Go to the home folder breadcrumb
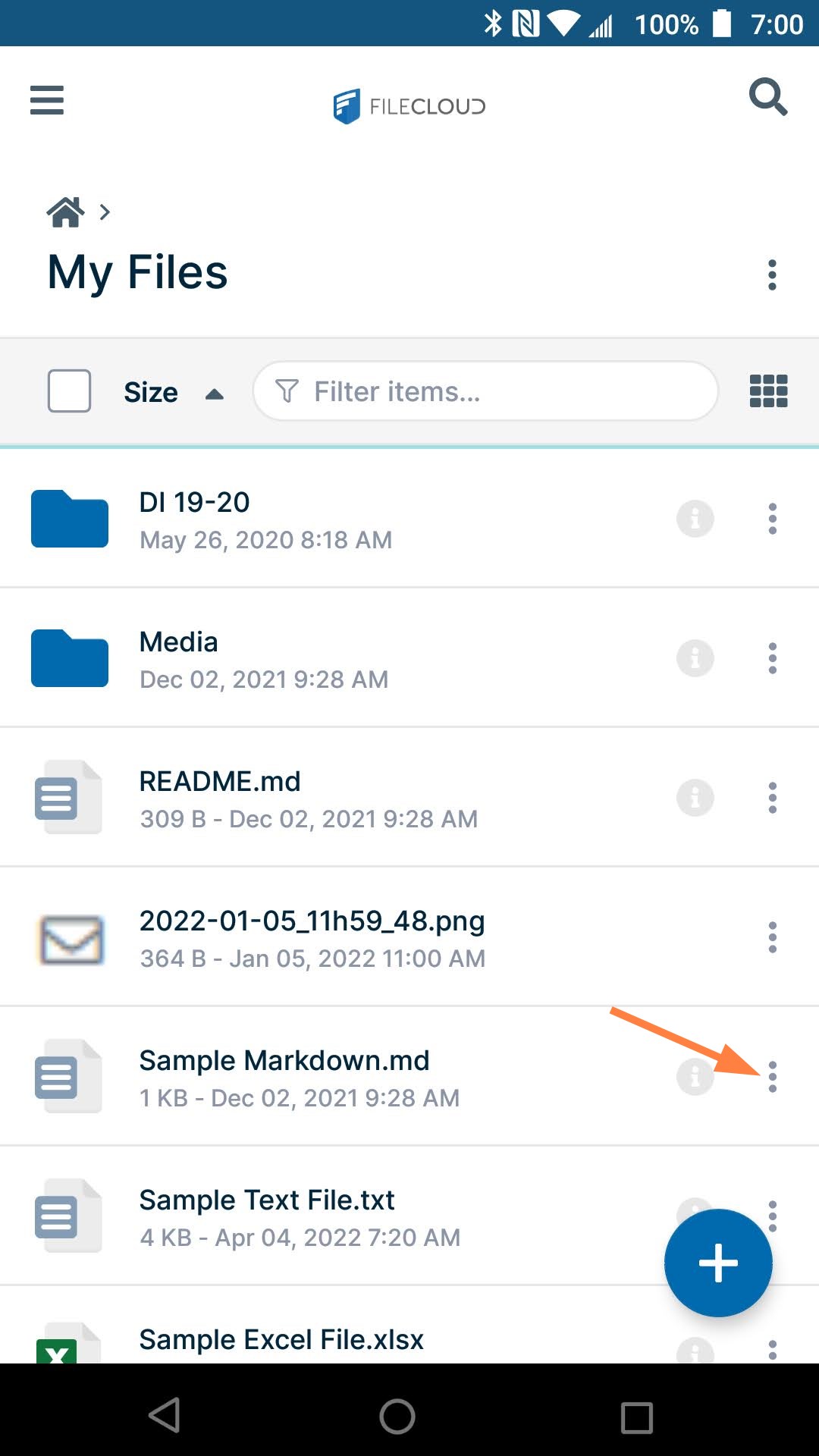The width and height of the screenshot is (819, 1456). pos(66,212)
